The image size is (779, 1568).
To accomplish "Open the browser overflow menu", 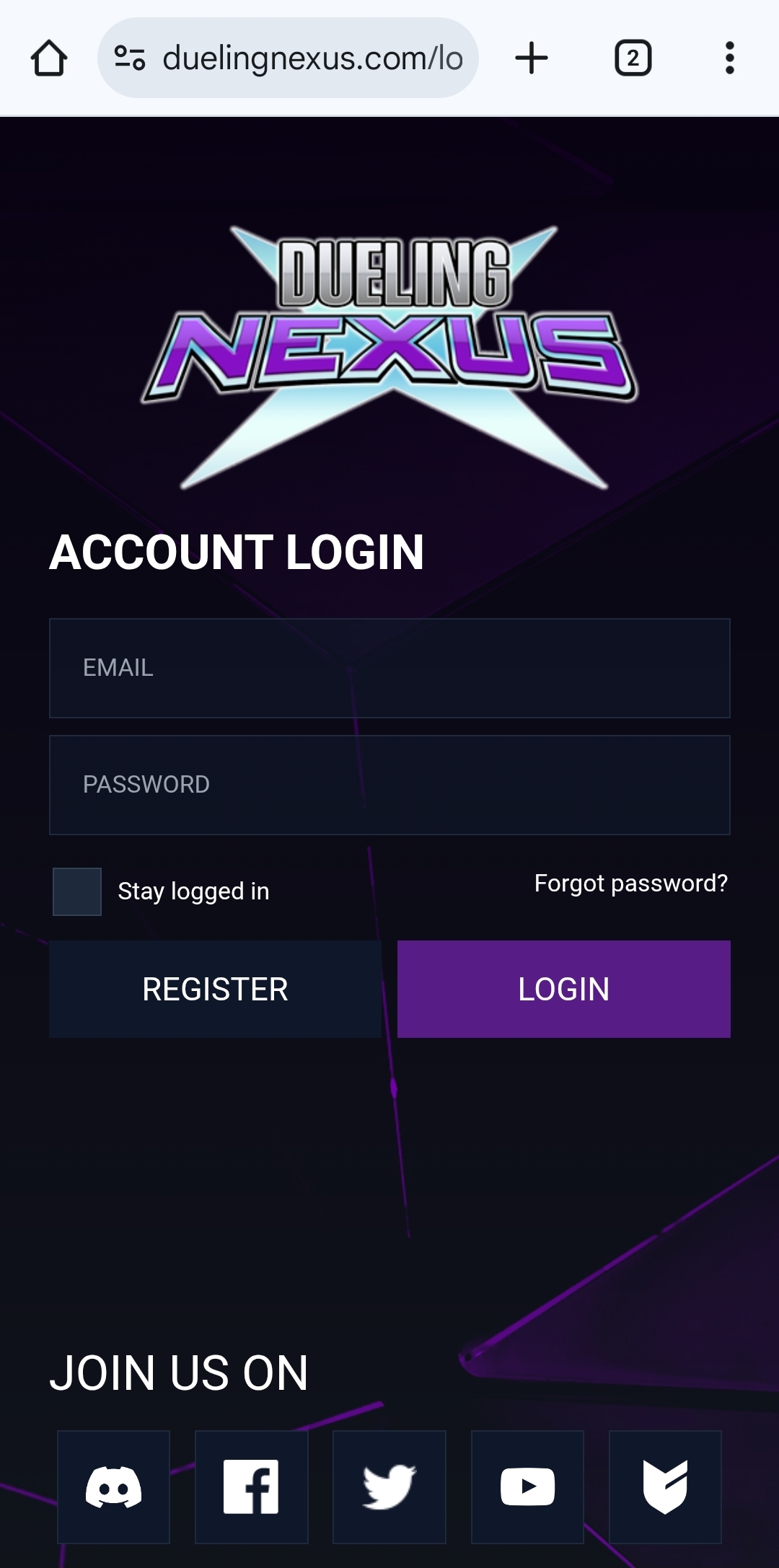I will (x=729, y=58).
